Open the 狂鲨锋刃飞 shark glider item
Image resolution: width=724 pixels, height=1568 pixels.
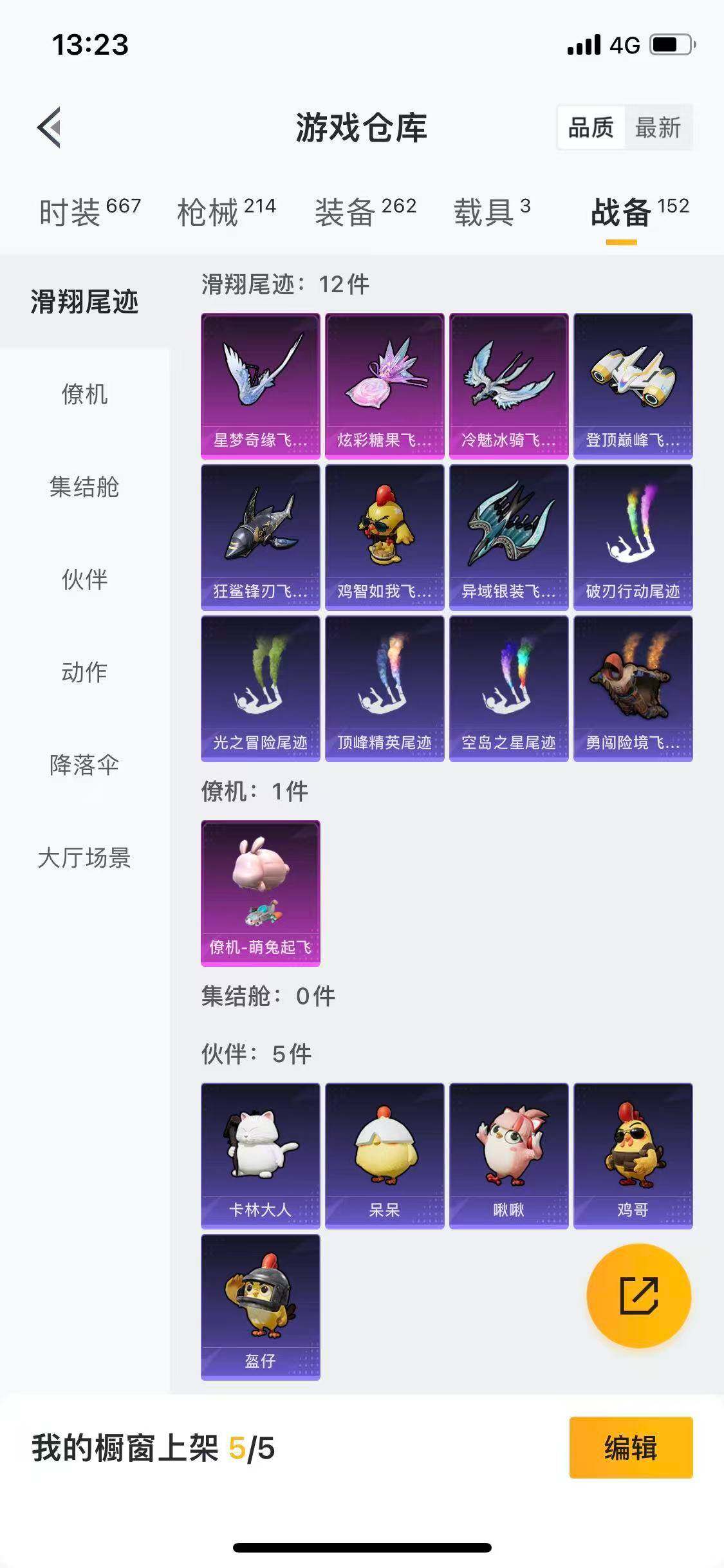coord(260,534)
